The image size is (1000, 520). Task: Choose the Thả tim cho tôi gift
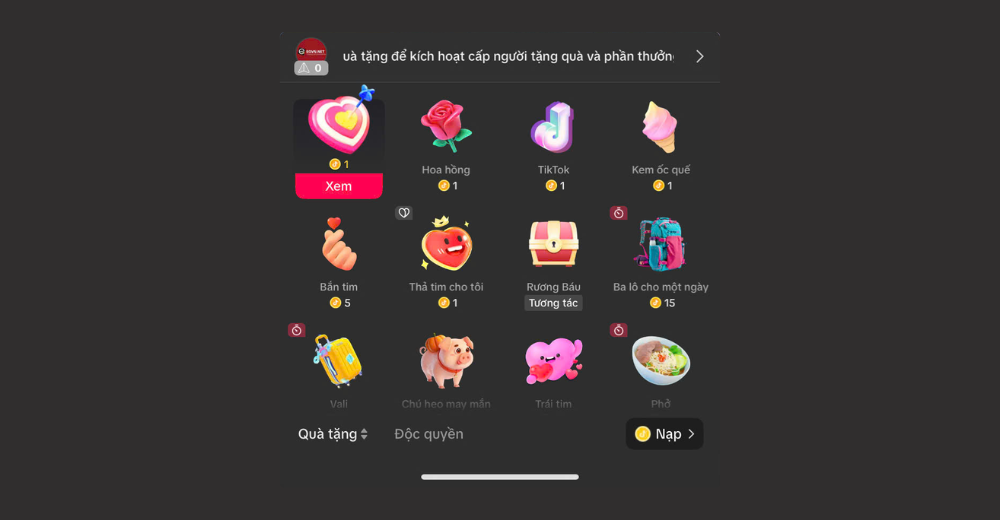pyautogui.click(x=446, y=245)
